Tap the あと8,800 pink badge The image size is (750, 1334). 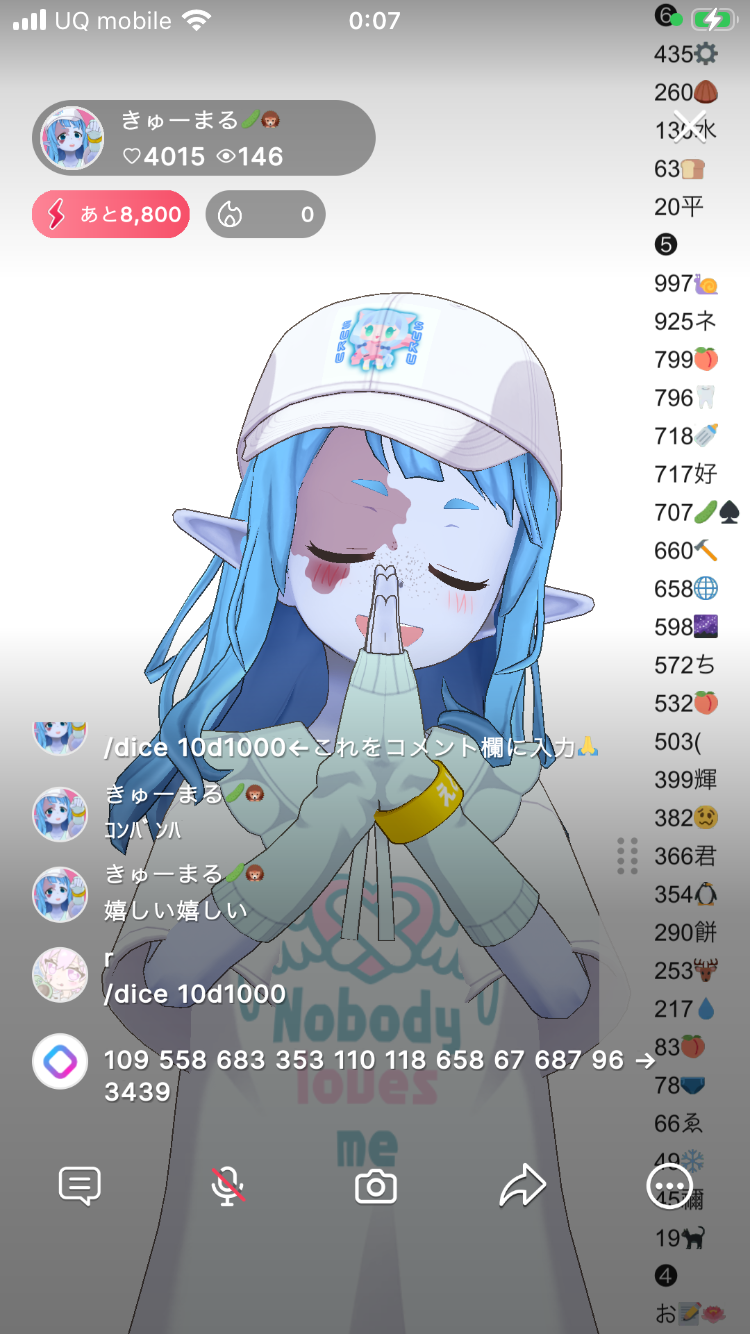pos(111,214)
